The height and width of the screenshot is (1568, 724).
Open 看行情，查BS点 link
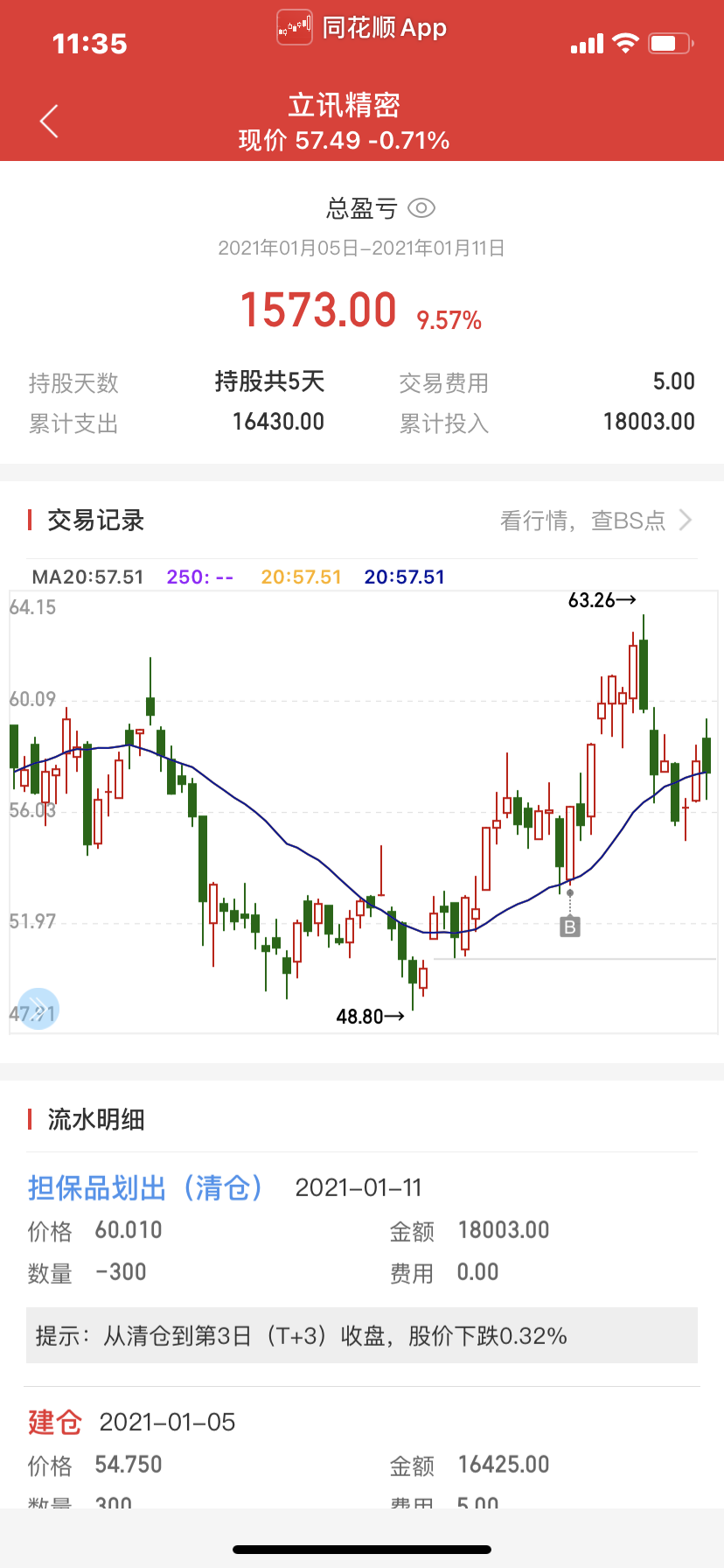pos(595,521)
